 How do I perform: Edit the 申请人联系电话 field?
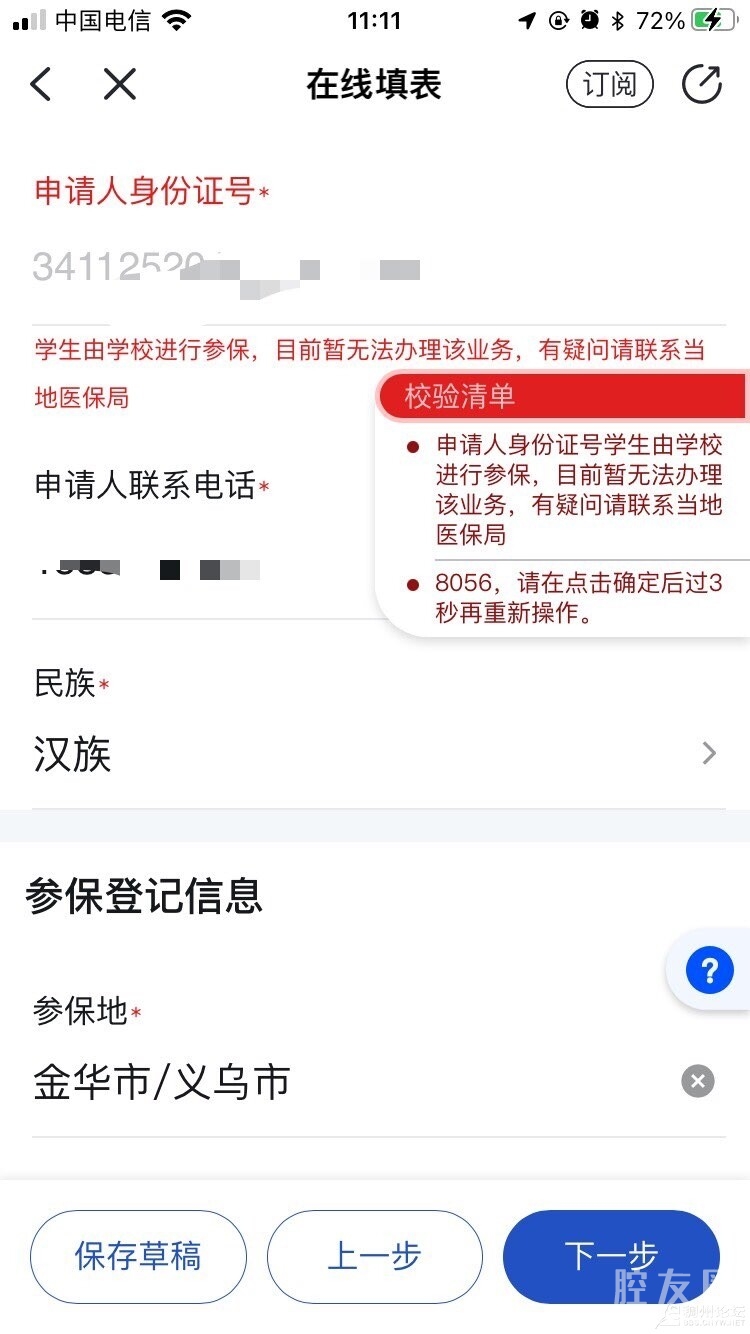click(x=200, y=569)
